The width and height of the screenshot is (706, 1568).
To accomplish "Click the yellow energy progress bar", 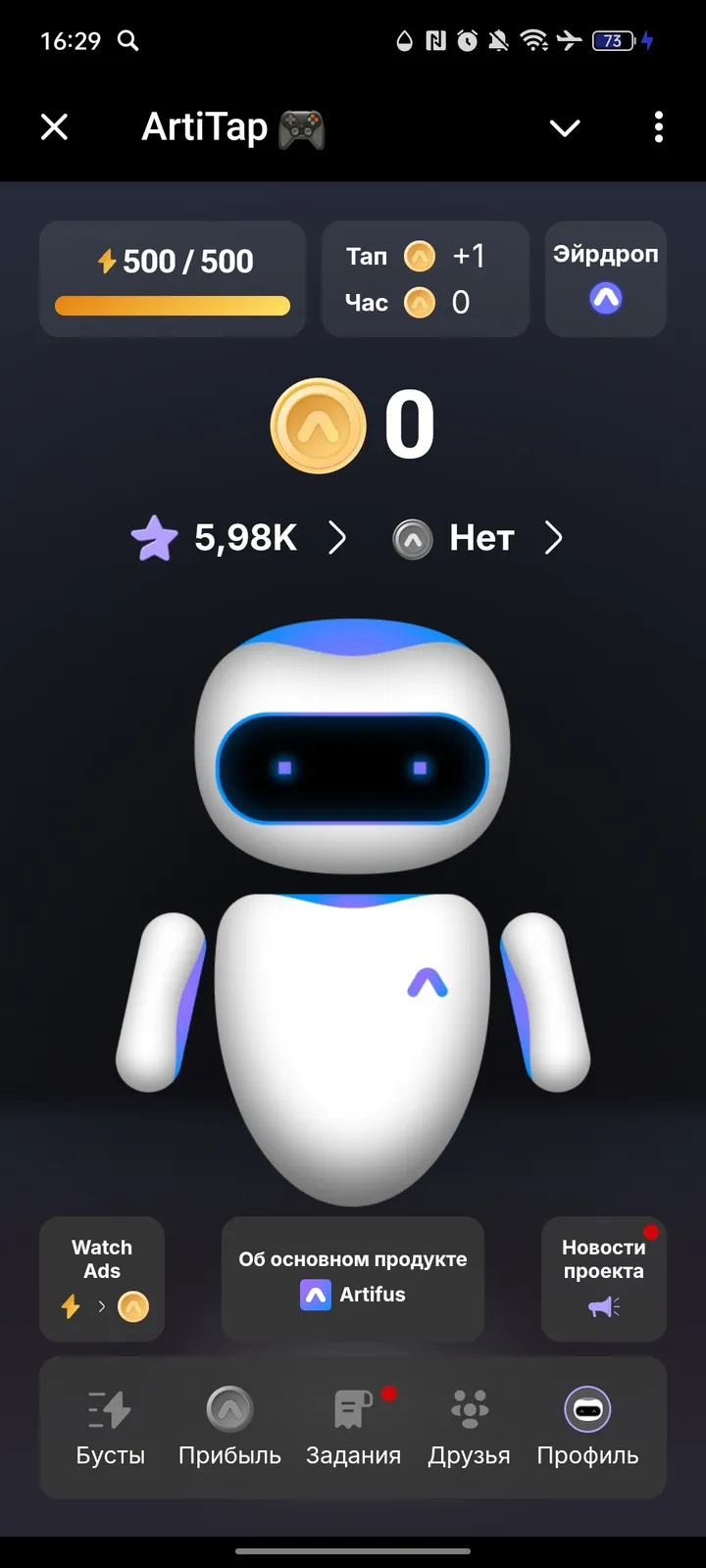I will coord(173,306).
